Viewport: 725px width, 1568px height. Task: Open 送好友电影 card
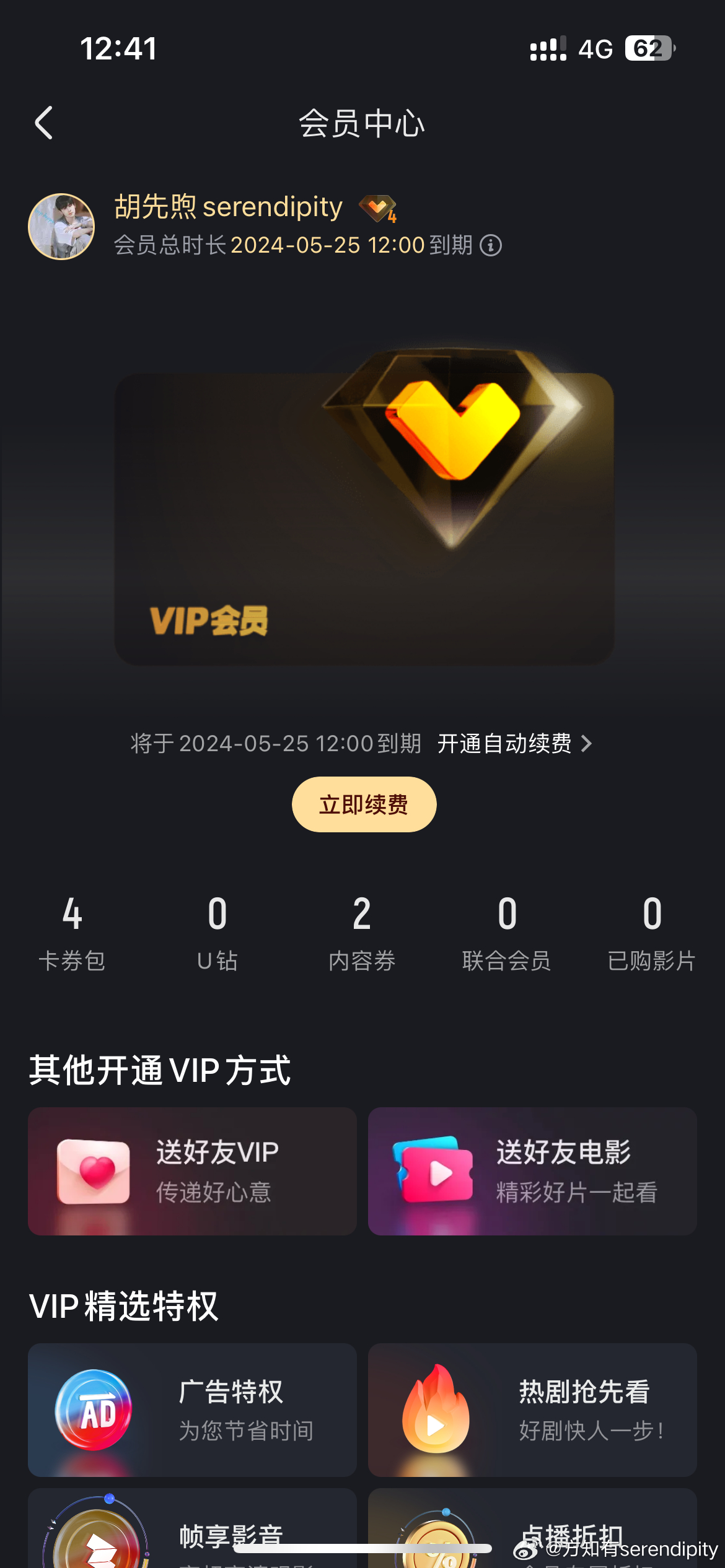coord(532,1171)
